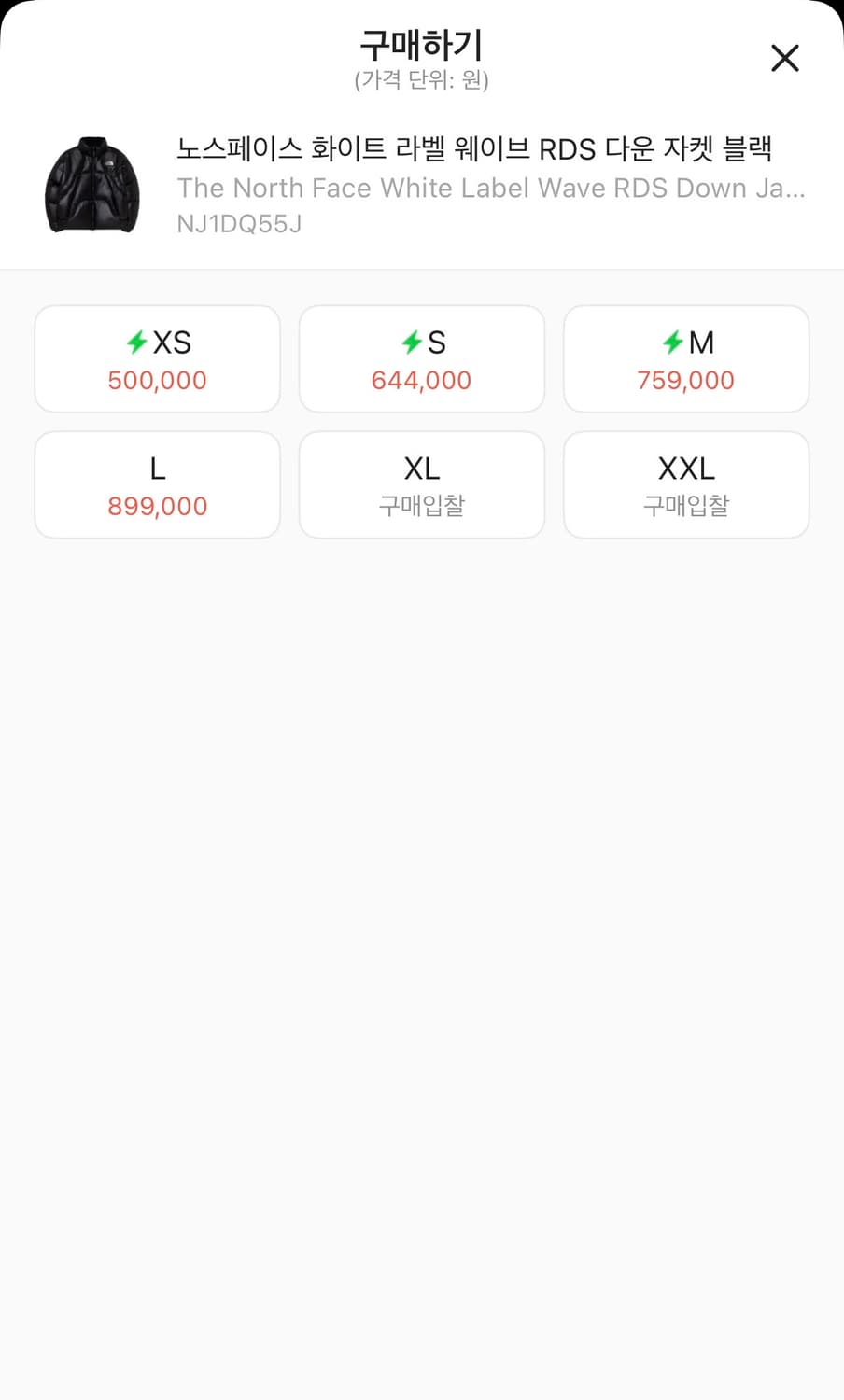The width and height of the screenshot is (844, 1400).
Task: Click the 644,000 price text under S
Action: point(421,380)
